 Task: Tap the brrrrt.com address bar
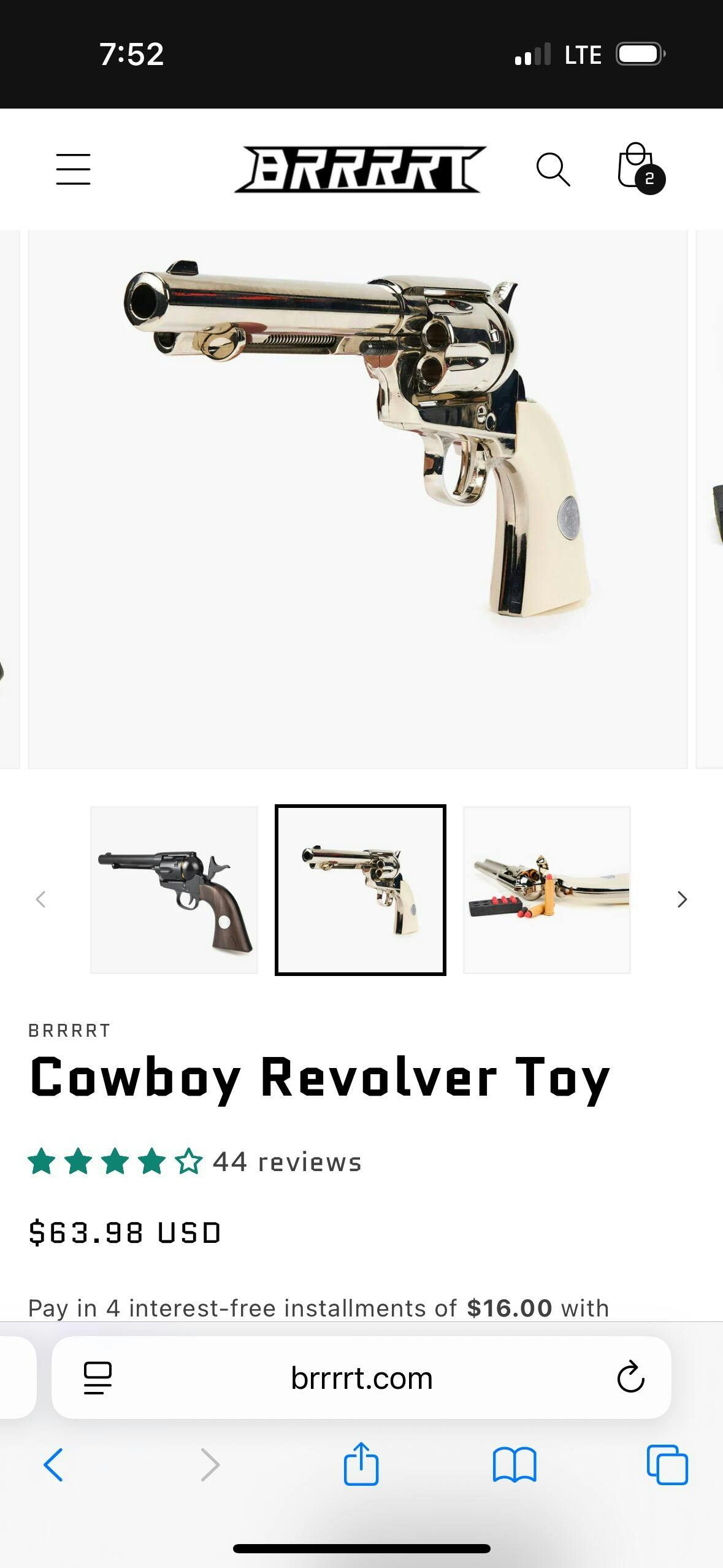tap(361, 1378)
